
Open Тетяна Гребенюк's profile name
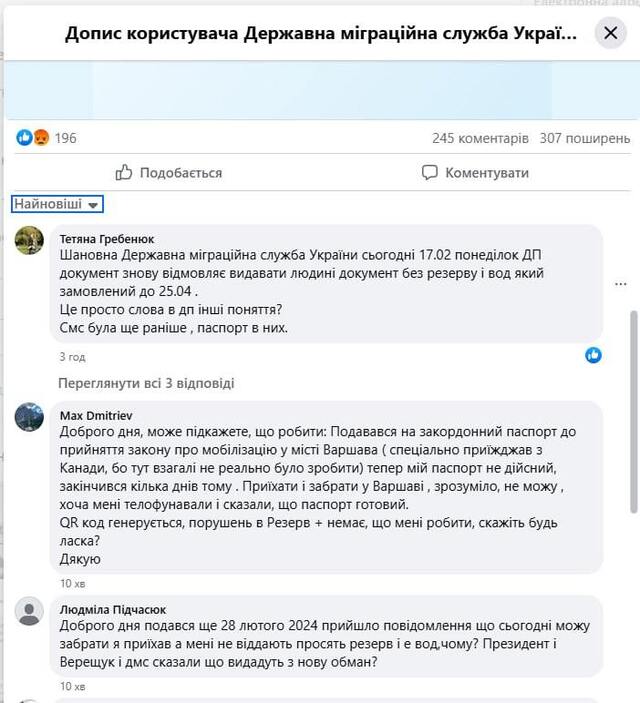[107, 239]
